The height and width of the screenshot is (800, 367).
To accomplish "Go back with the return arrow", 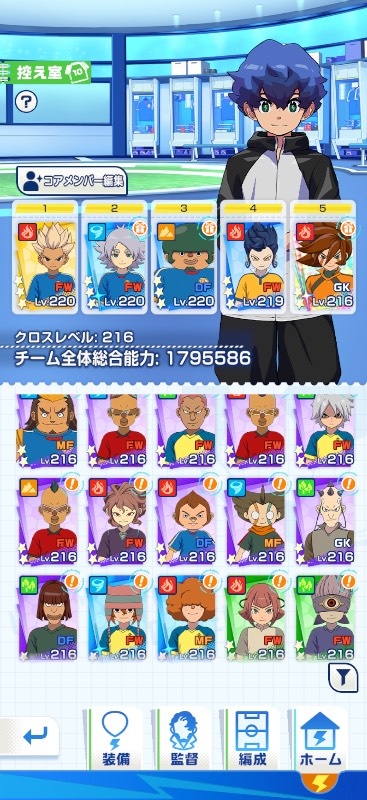I will [32, 736].
